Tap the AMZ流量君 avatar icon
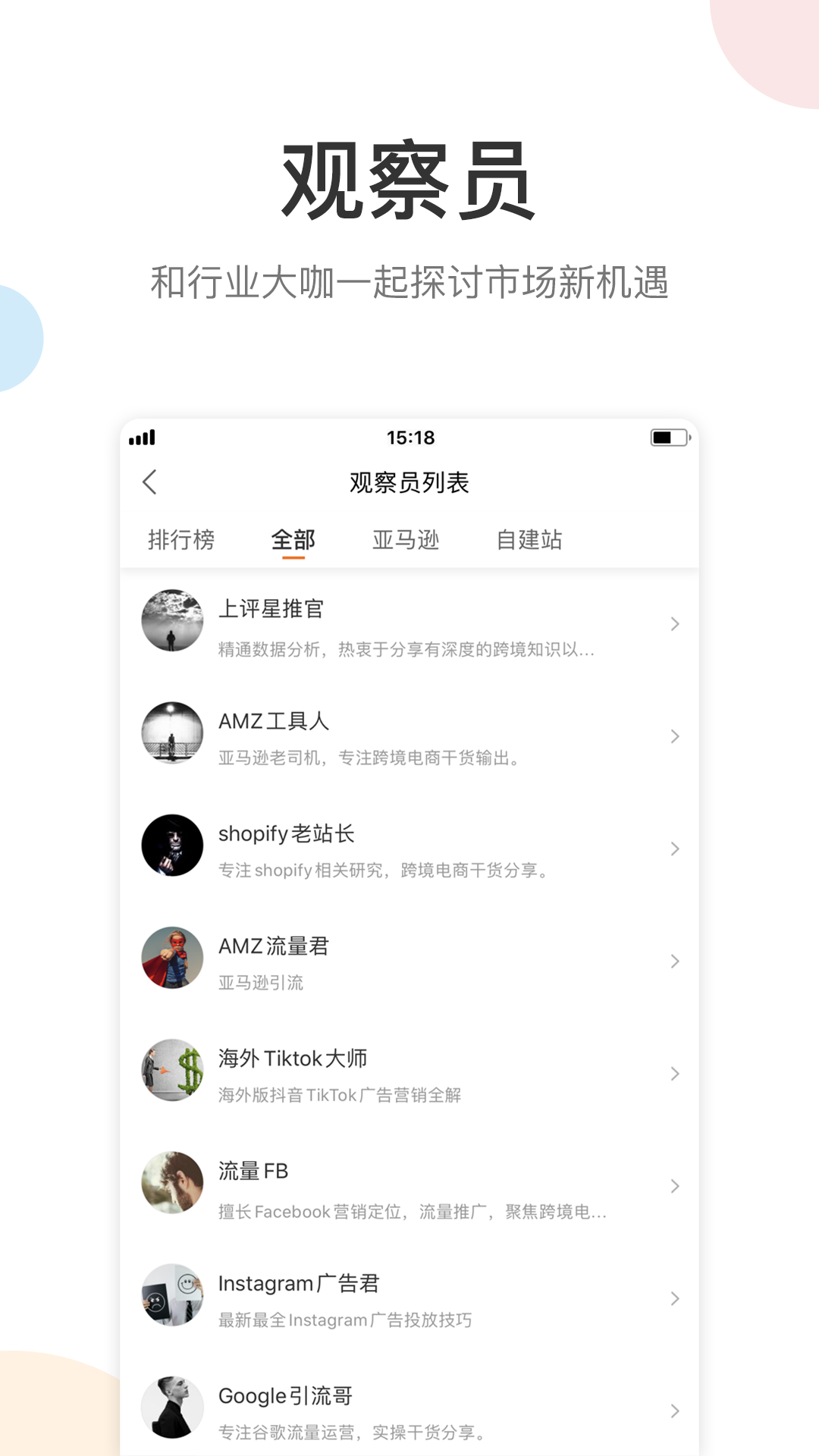The width and height of the screenshot is (819, 1456). click(x=172, y=958)
